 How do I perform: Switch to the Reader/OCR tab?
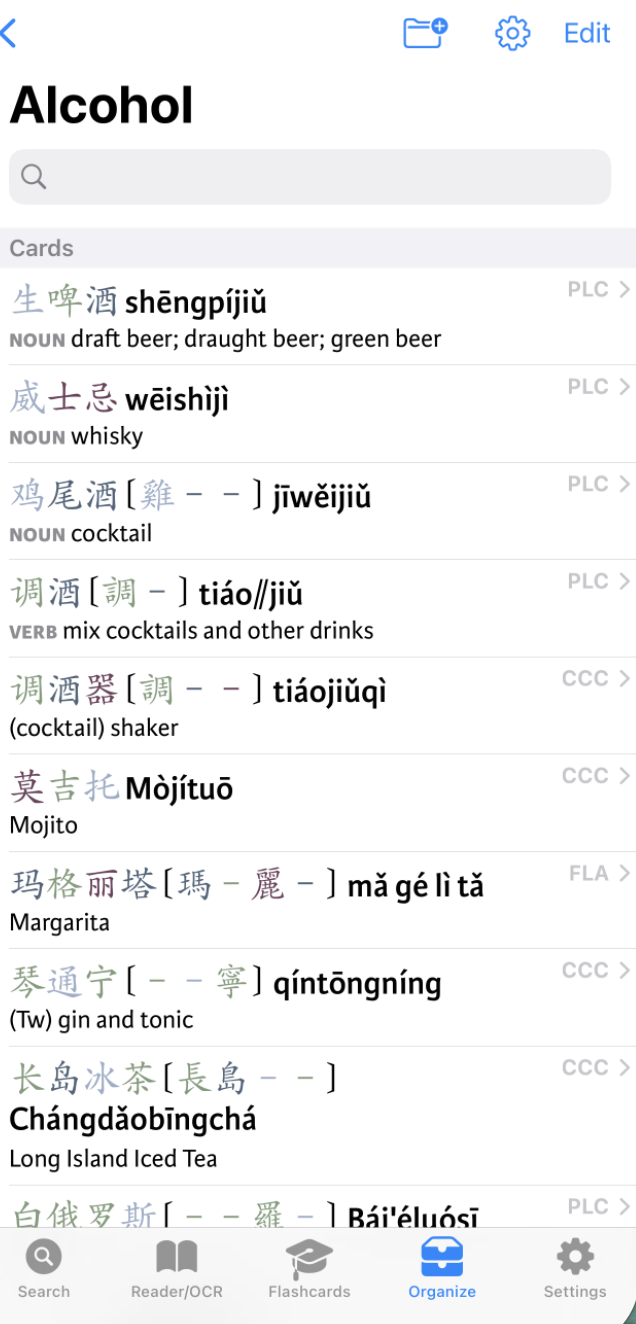(x=177, y=1270)
